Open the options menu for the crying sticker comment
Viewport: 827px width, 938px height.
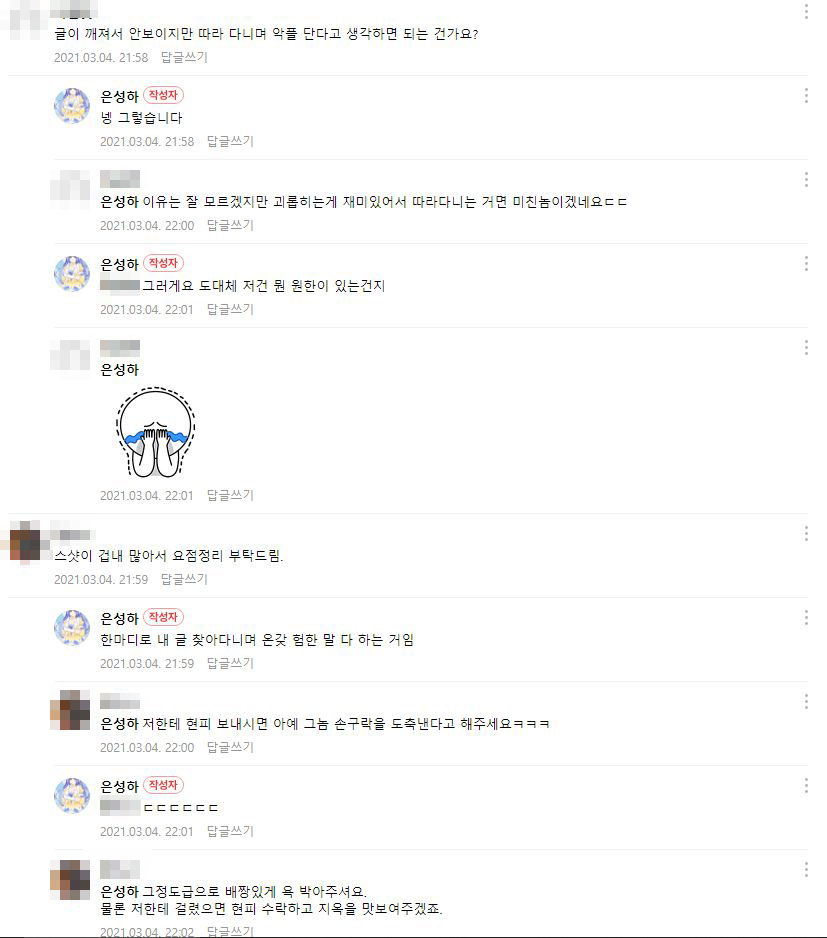806,348
